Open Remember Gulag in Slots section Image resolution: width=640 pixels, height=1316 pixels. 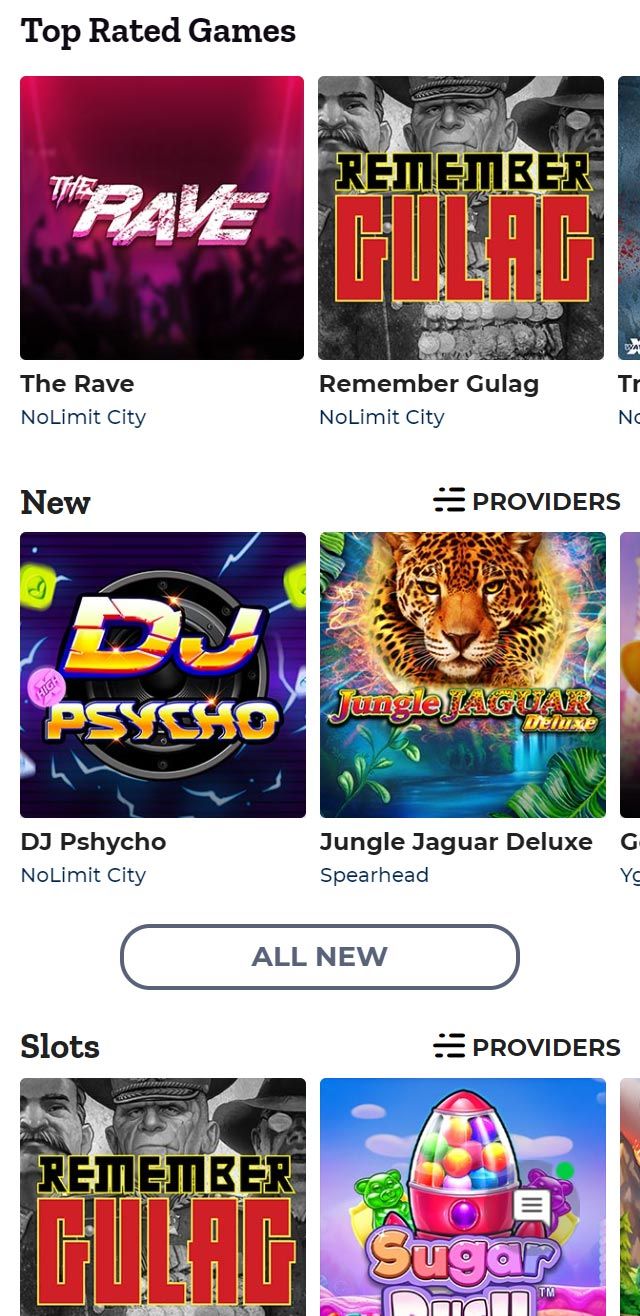click(163, 1200)
